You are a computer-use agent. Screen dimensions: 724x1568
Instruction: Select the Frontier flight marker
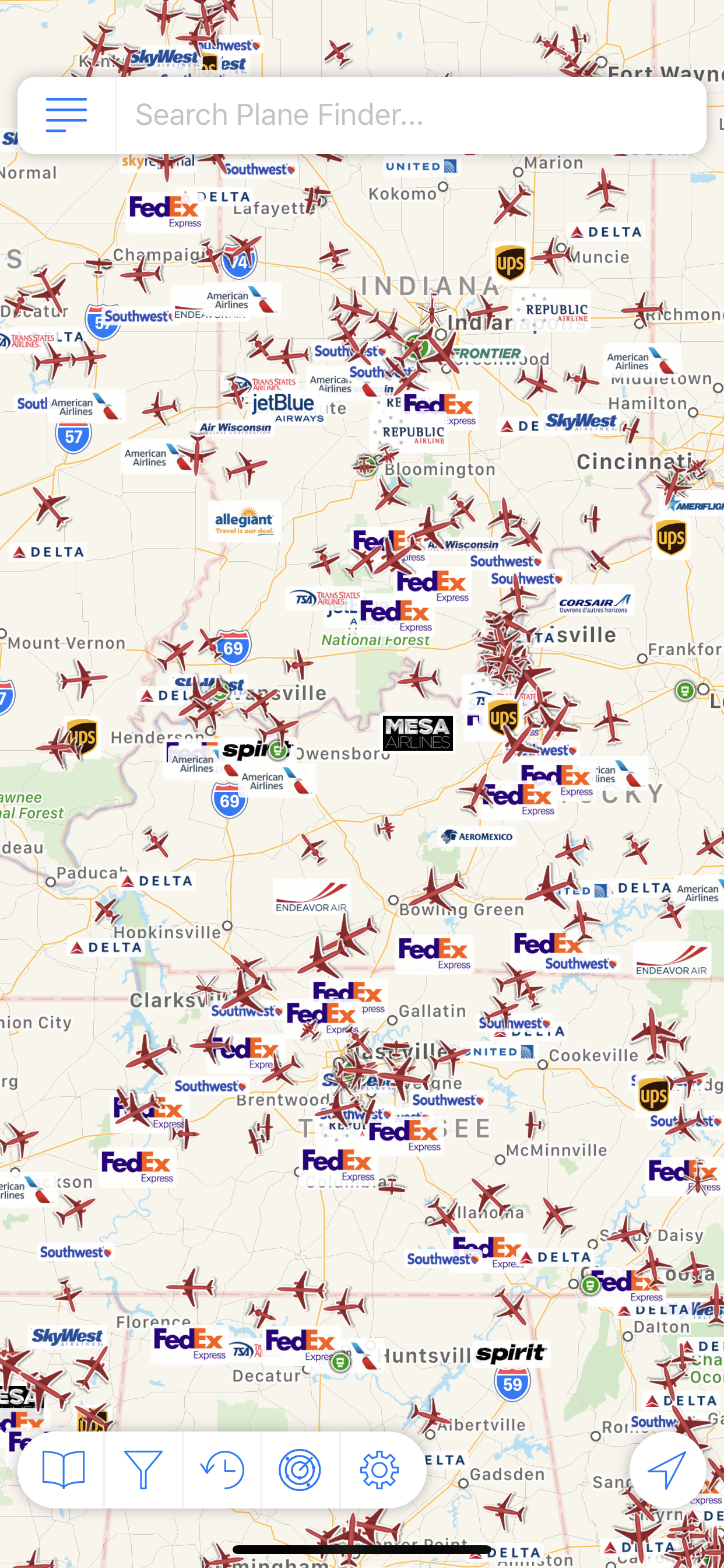(x=487, y=353)
